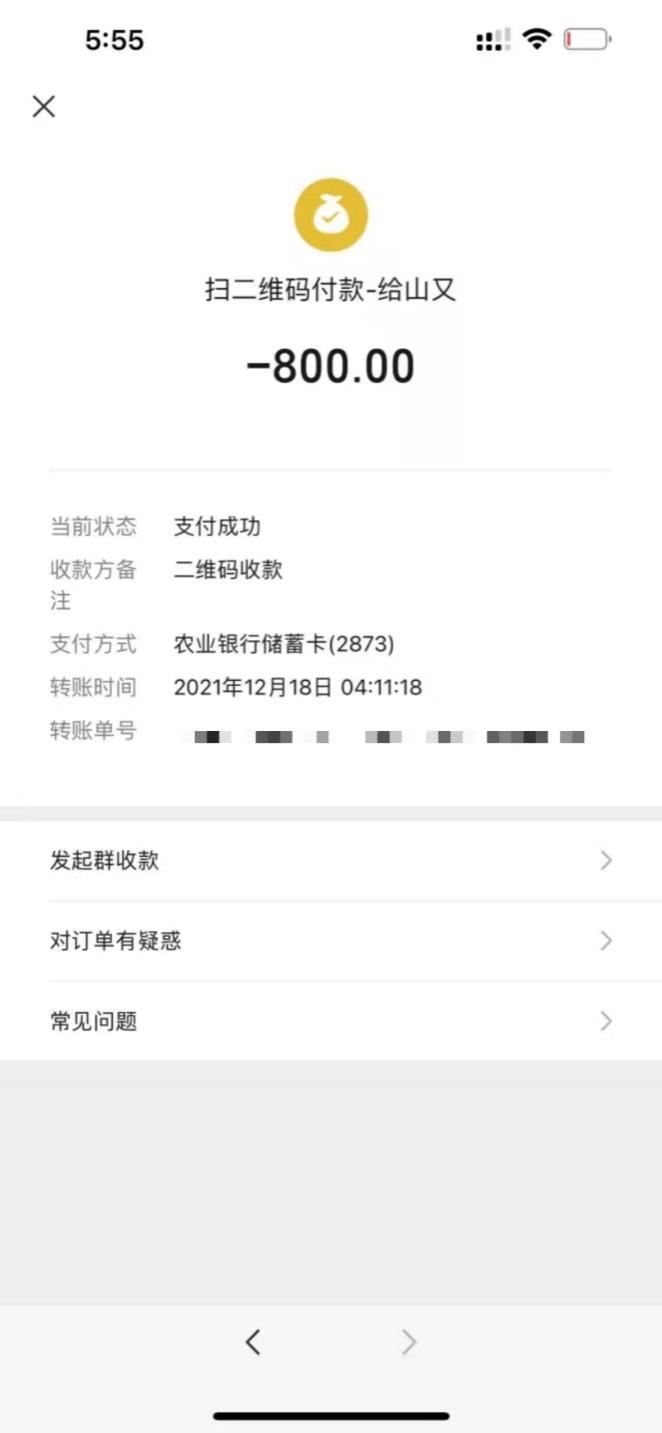Go back using the bottom left arrow
Viewport: 662px width, 1433px height.
253,1343
